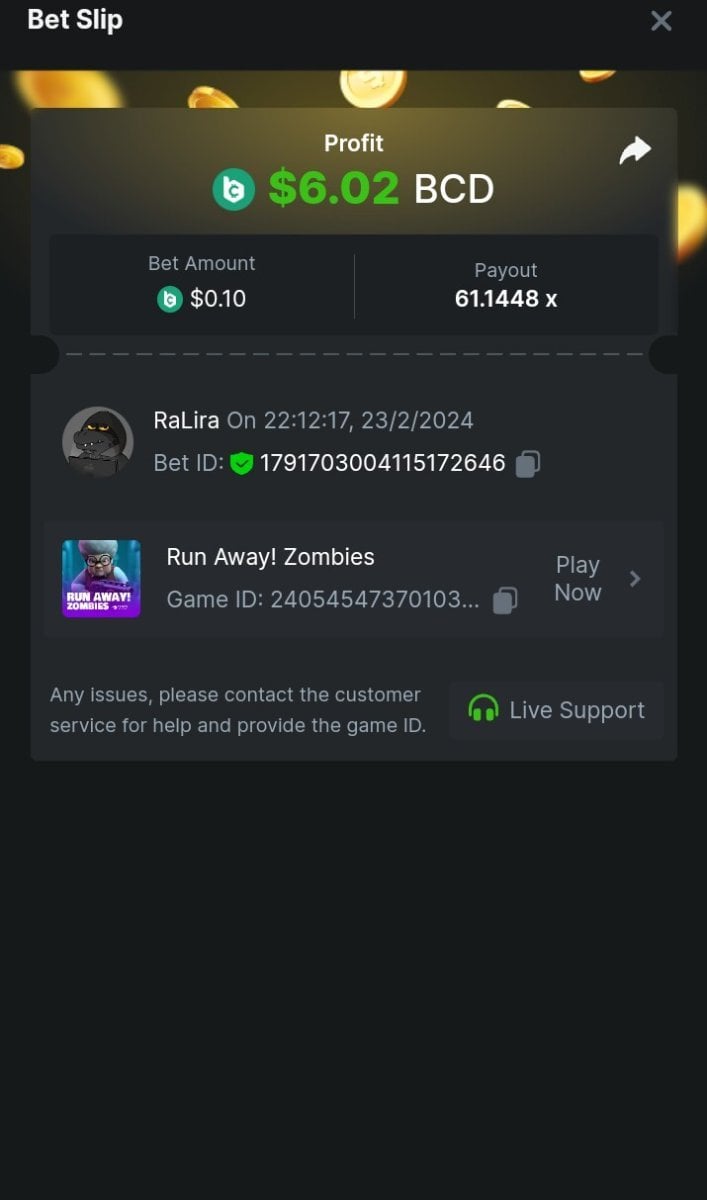Image resolution: width=707 pixels, height=1200 pixels.
Task: Open Live Support
Action: [556, 710]
